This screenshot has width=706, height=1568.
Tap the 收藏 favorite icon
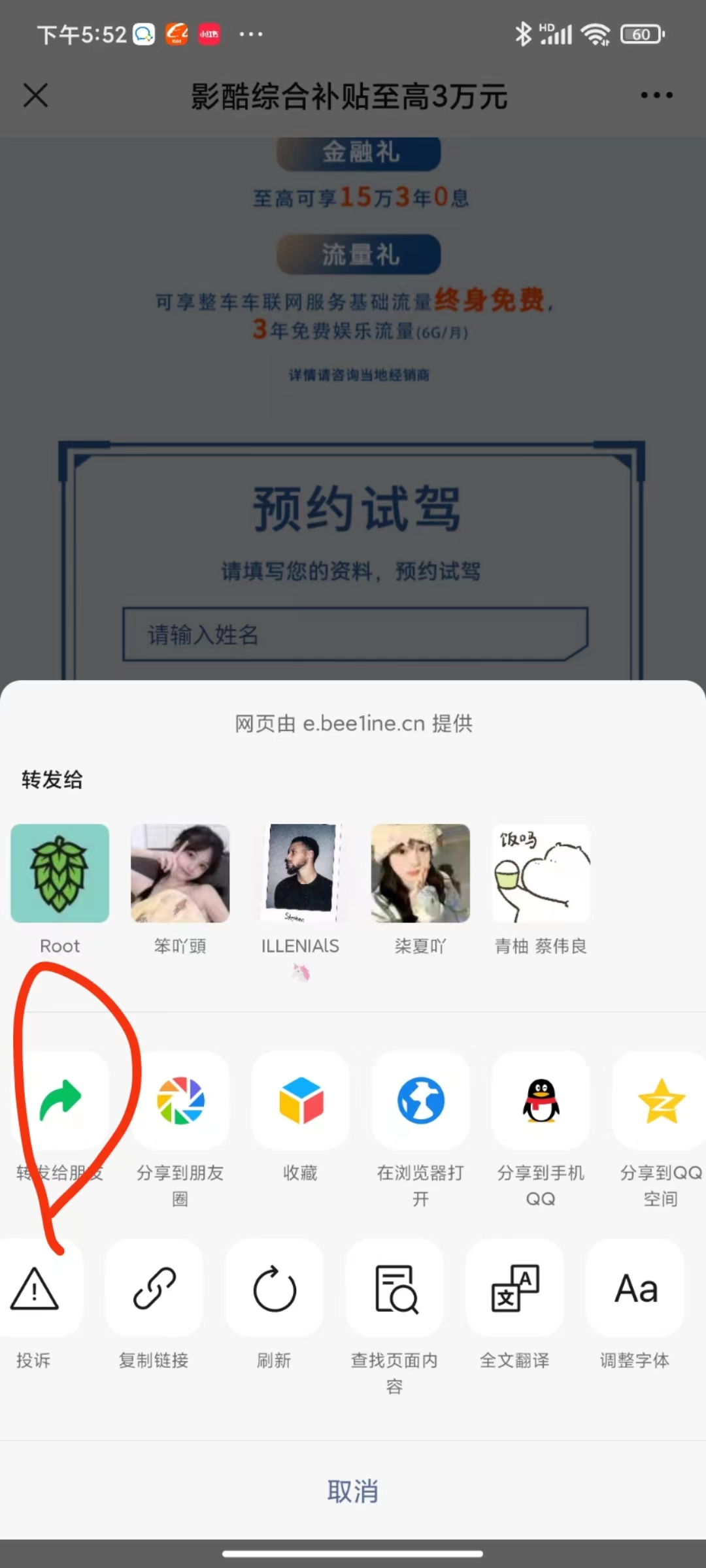point(300,1100)
